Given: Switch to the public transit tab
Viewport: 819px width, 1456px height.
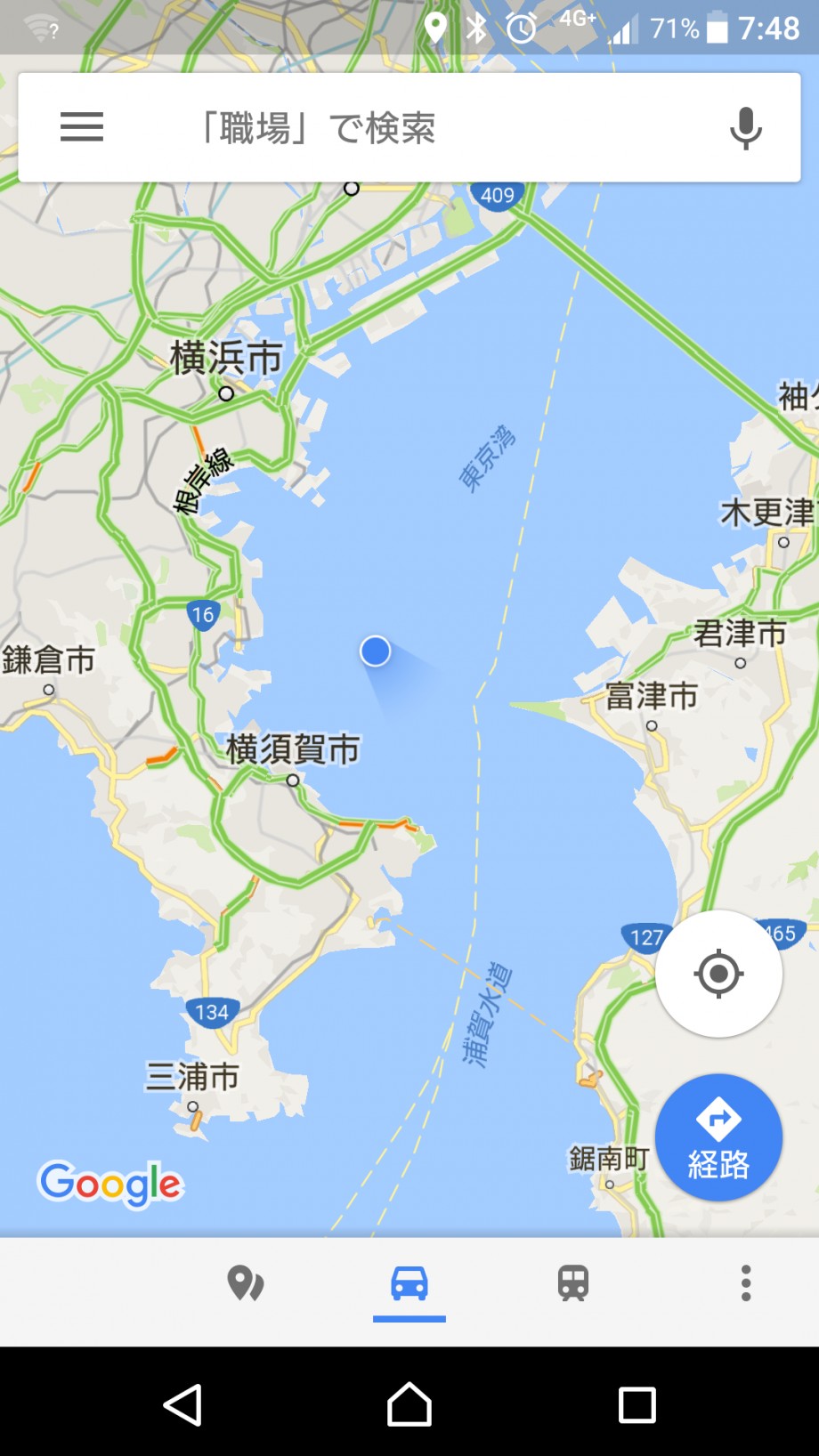Looking at the screenshot, I should click(x=573, y=1283).
